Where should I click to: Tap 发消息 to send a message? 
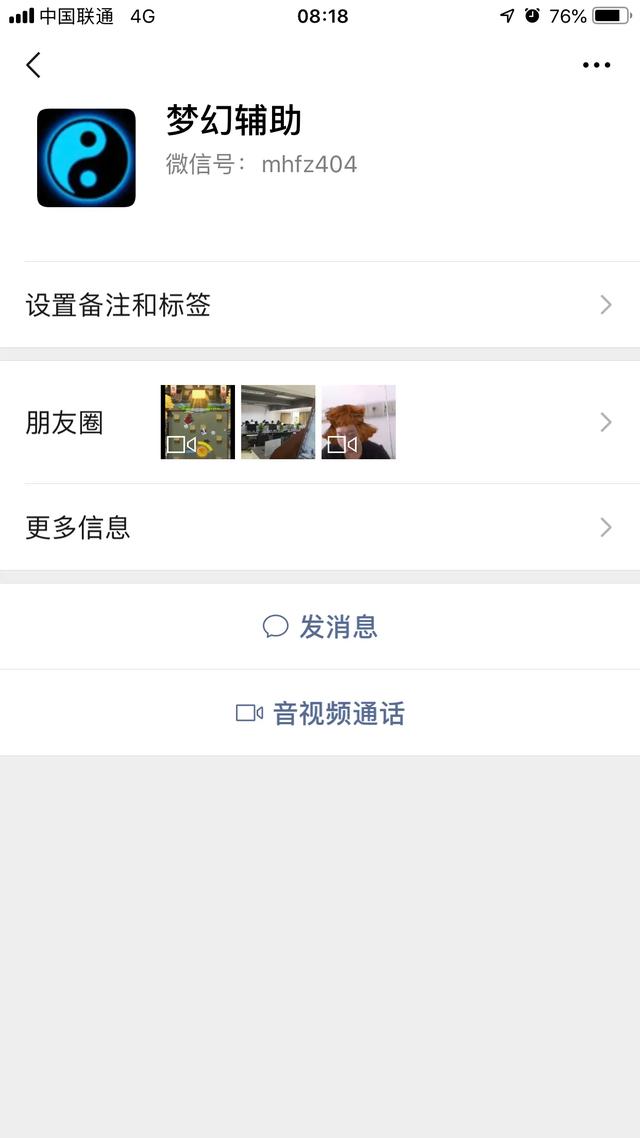pos(320,627)
